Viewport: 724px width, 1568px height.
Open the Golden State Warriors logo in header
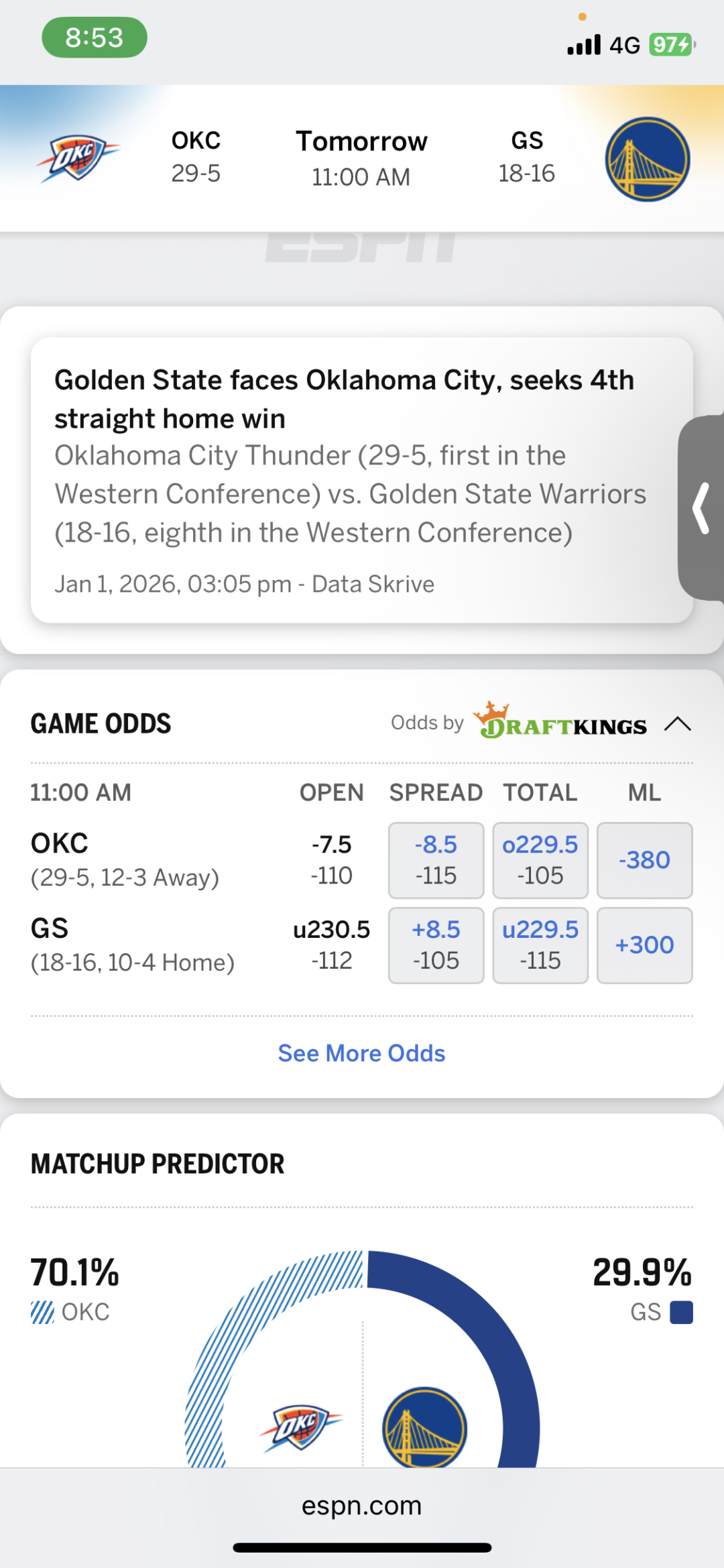(x=647, y=160)
